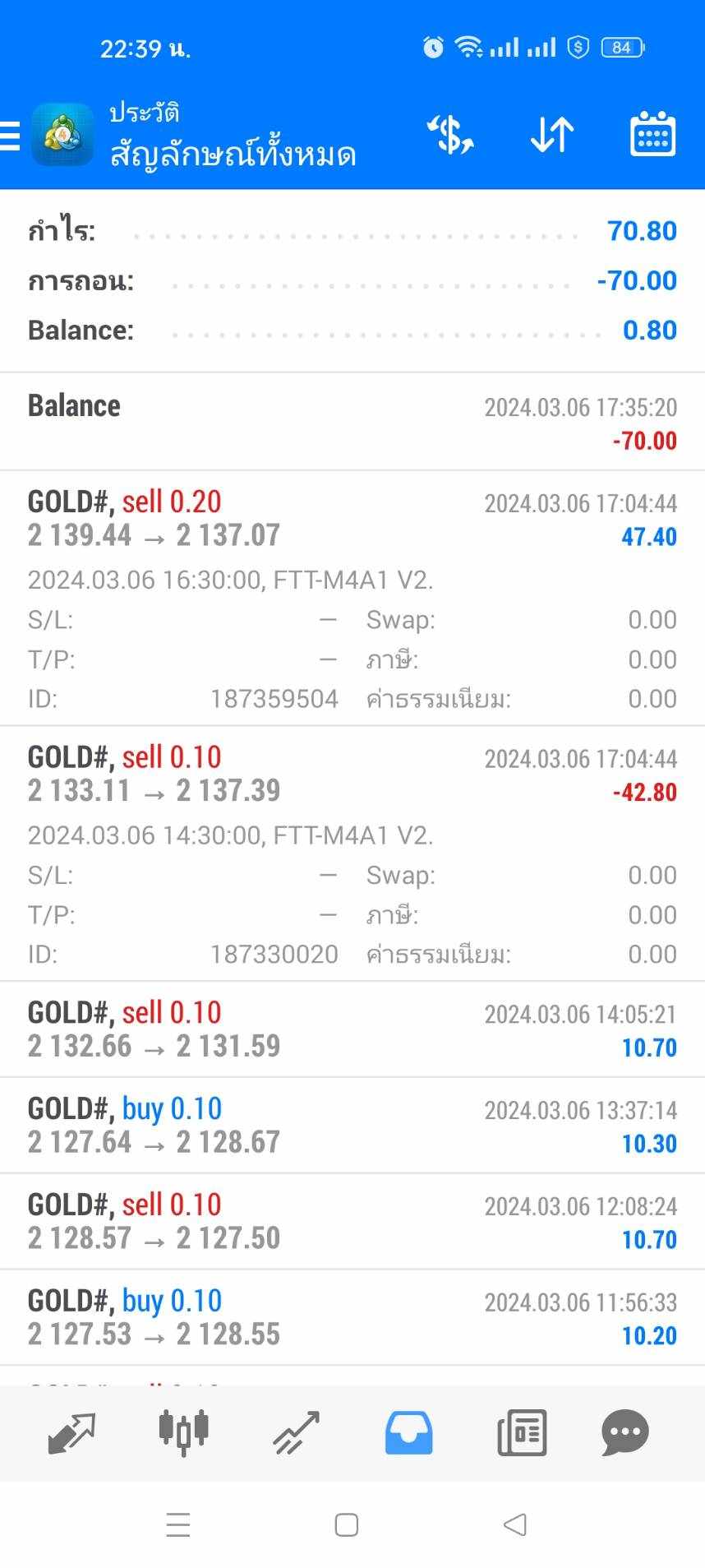Open the calendar date range picker
Screen dimensions: 705x1568
click(652, 134)
